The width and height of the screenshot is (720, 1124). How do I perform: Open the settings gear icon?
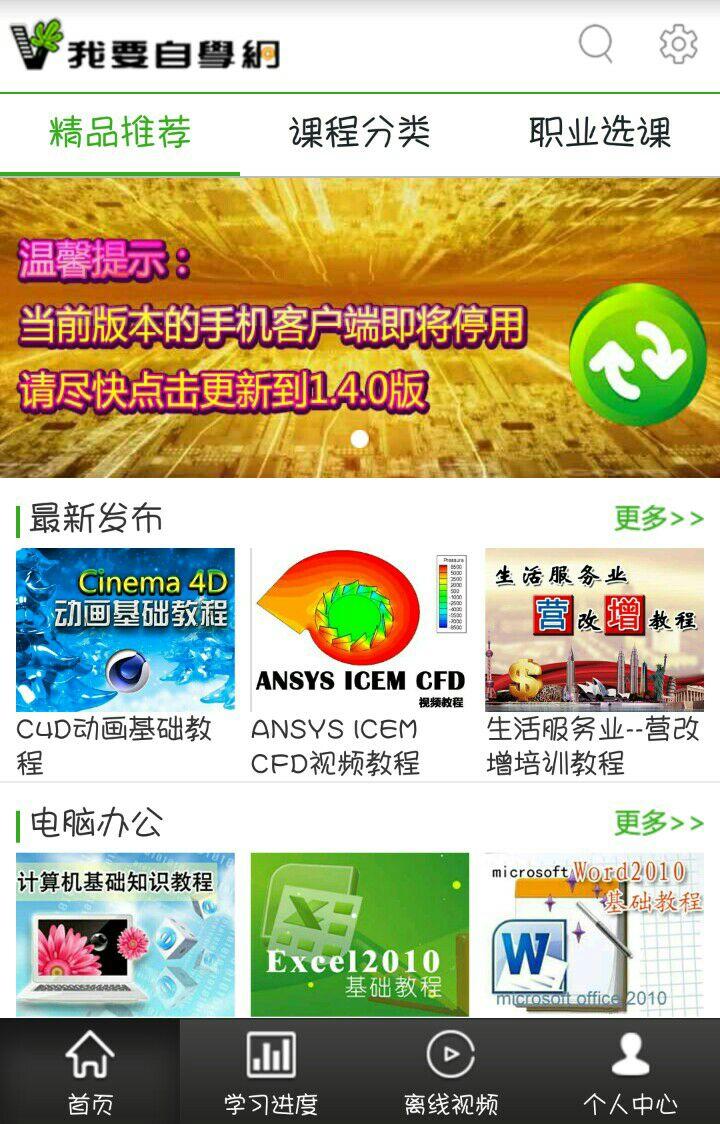(678, 45)
